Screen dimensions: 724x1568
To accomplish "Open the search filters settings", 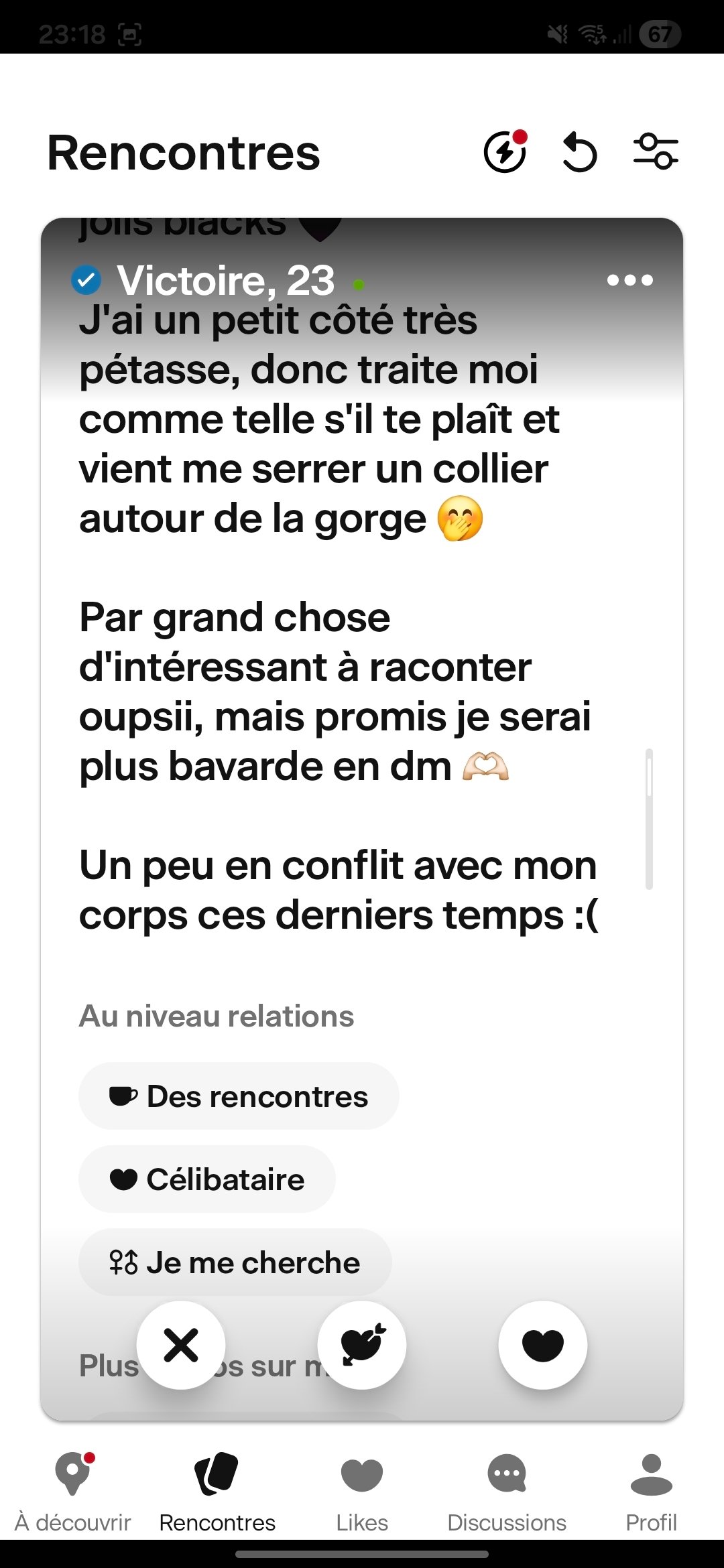I will pyautogui.click(x=656, y=151).
